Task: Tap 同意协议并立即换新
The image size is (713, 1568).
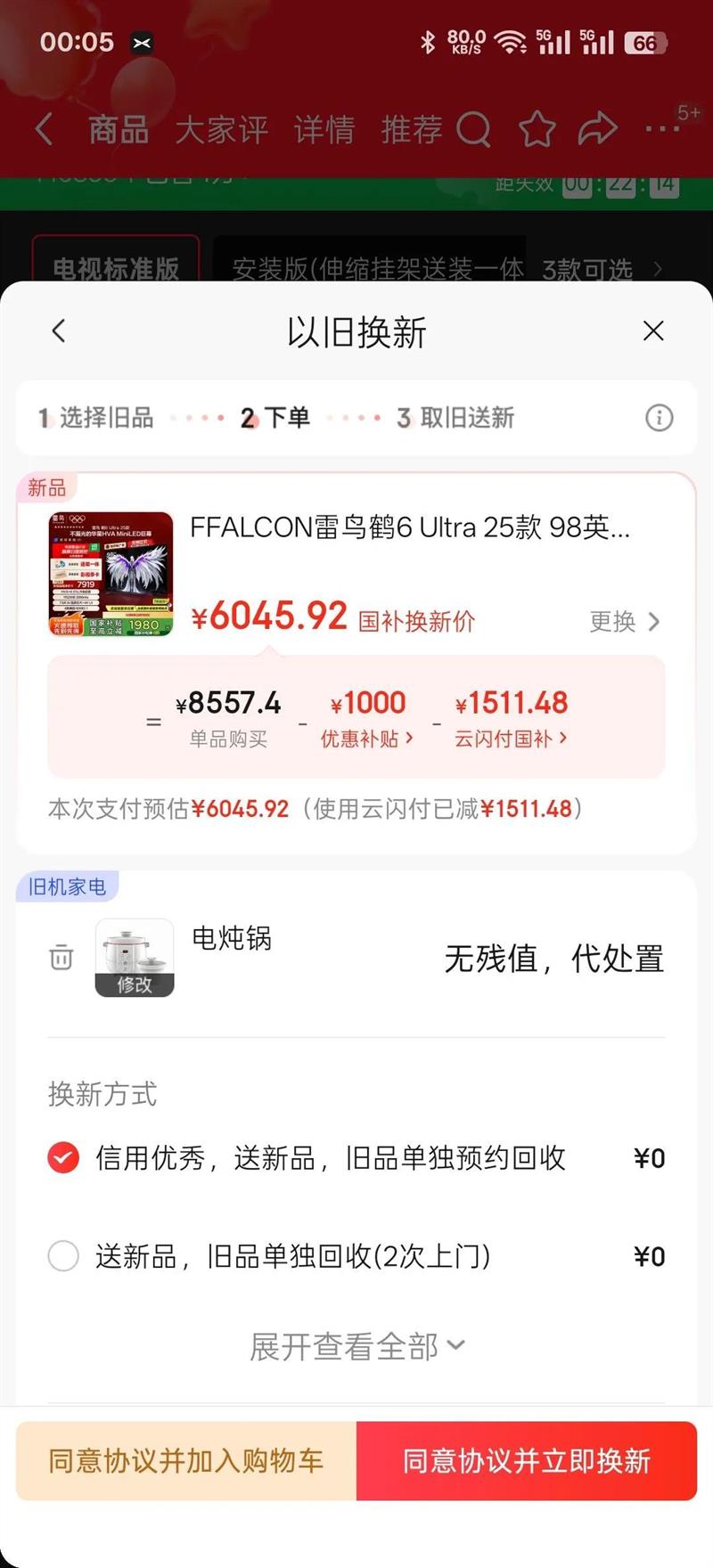Action: (527, 1461)
